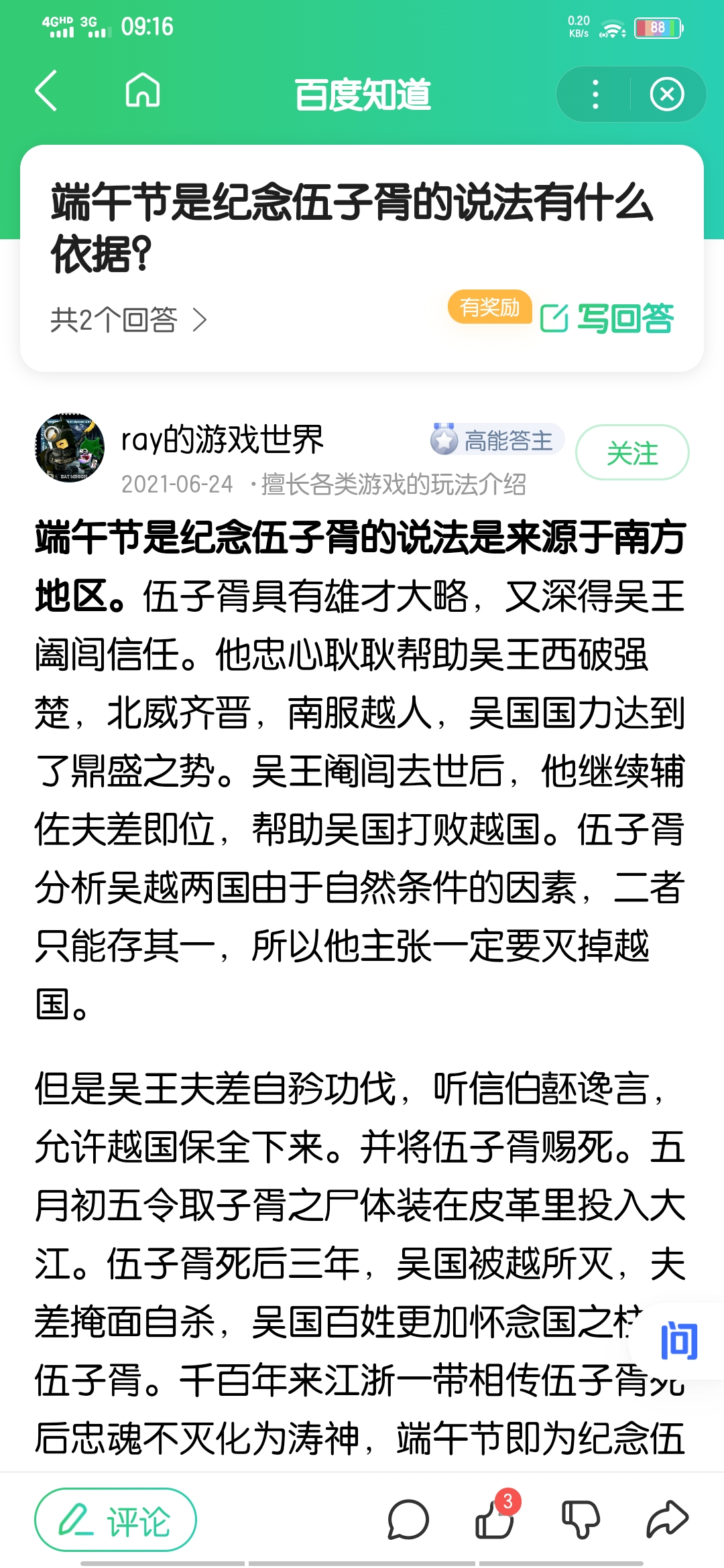Image resolution: width=724 pixels, height=1568 pixels.
Task: Share this answer
Action: (667, 1520)
